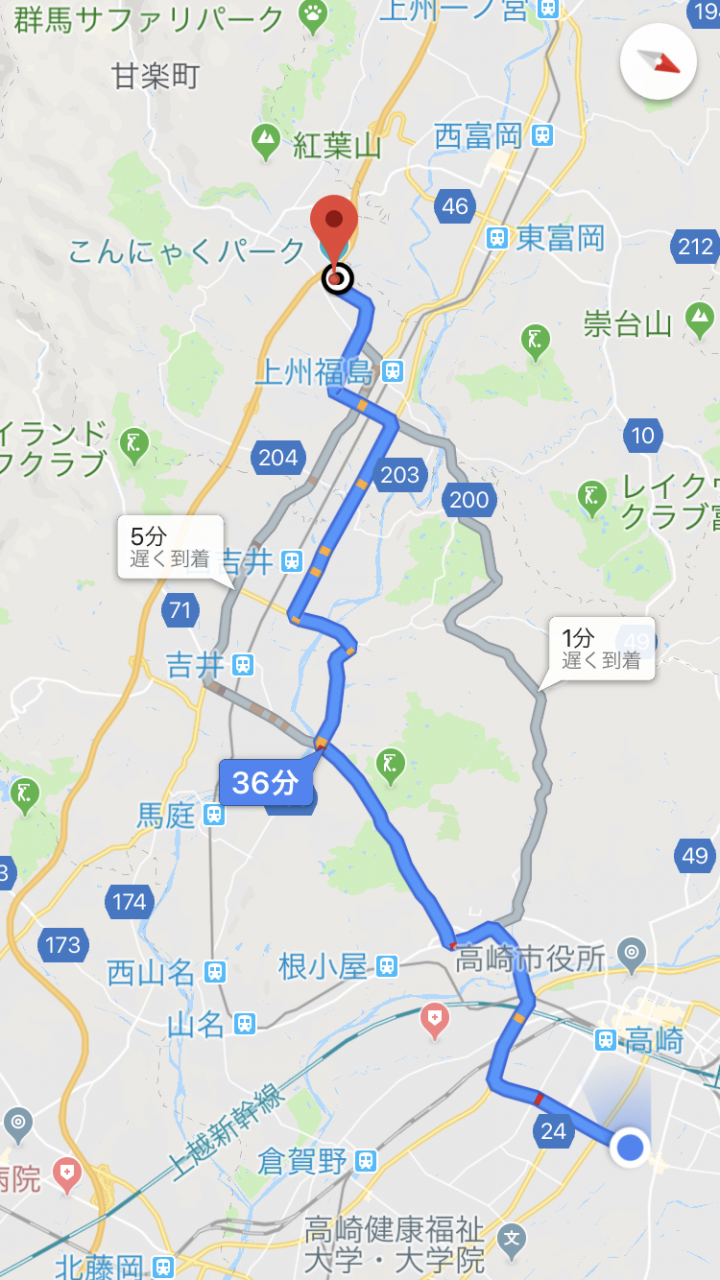The image size is (720, 1280).
Task: Select the alternate route arriving 5分 later
Action: (170, 546)
